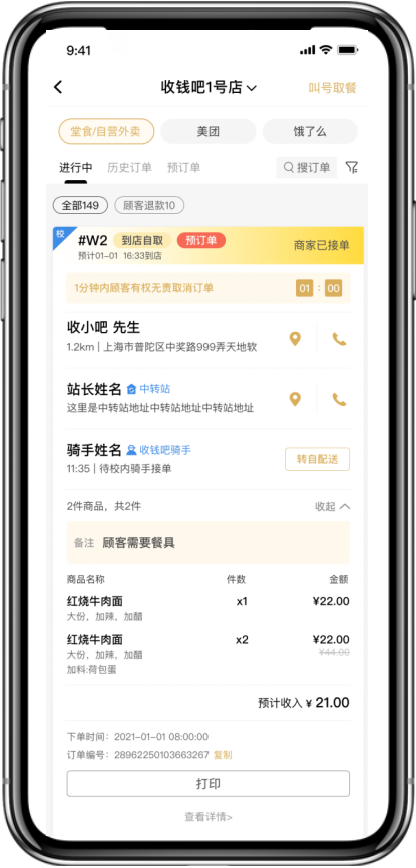
Task: Go back using the top-left arrow
Action: click(x=58, y=87)
